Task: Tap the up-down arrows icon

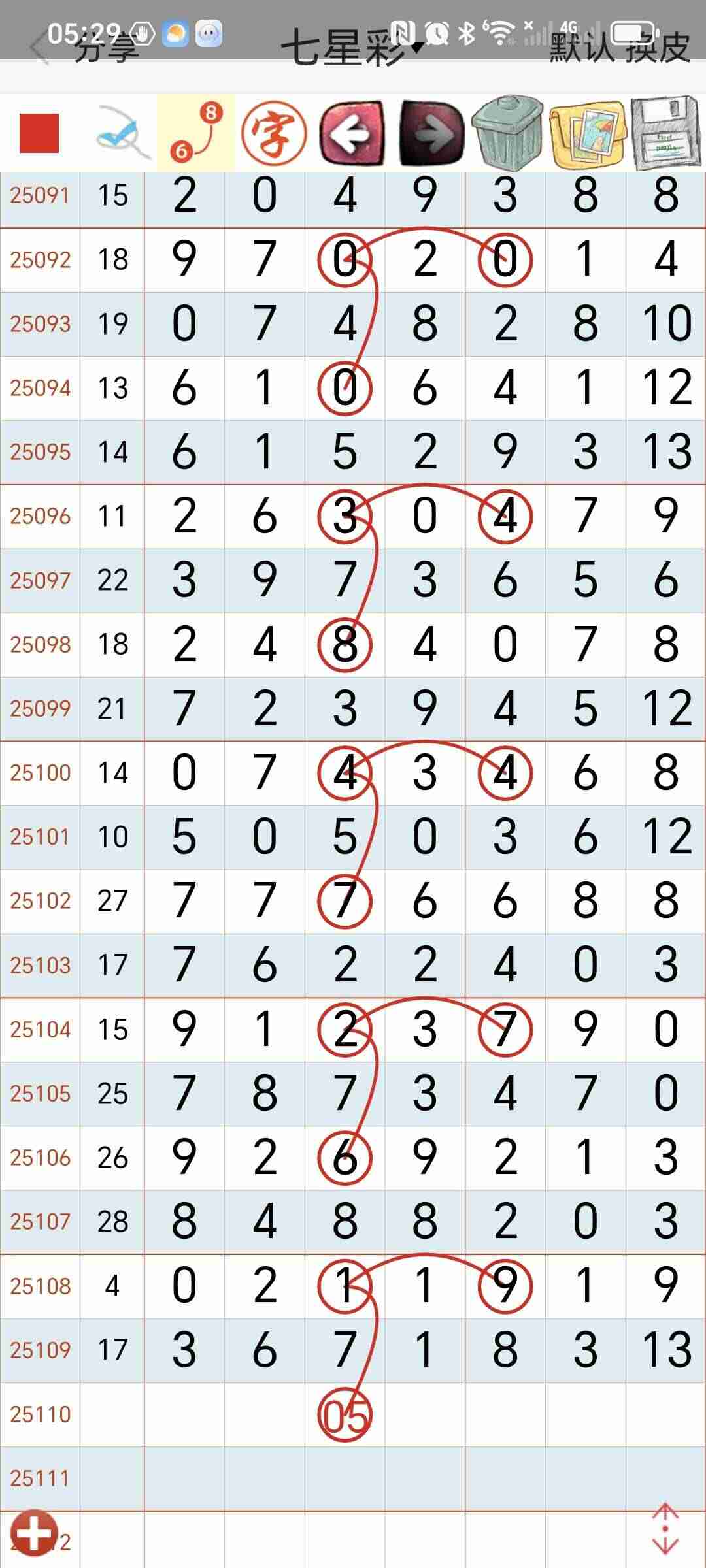Action: [x=665, y=1527]
